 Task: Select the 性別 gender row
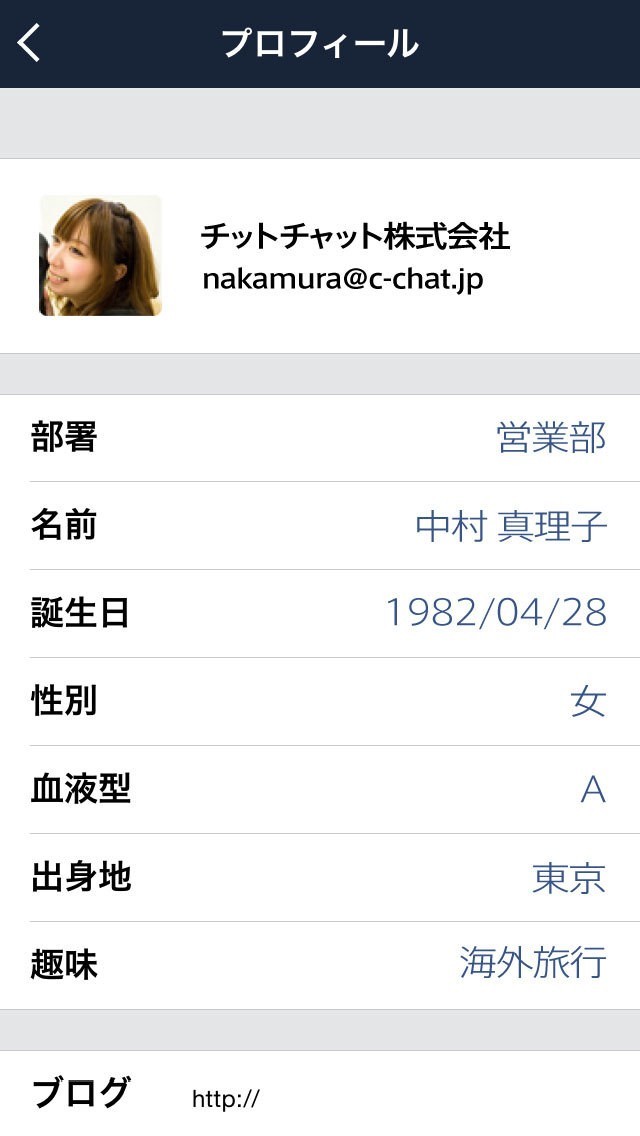click(x=320, y=701)
